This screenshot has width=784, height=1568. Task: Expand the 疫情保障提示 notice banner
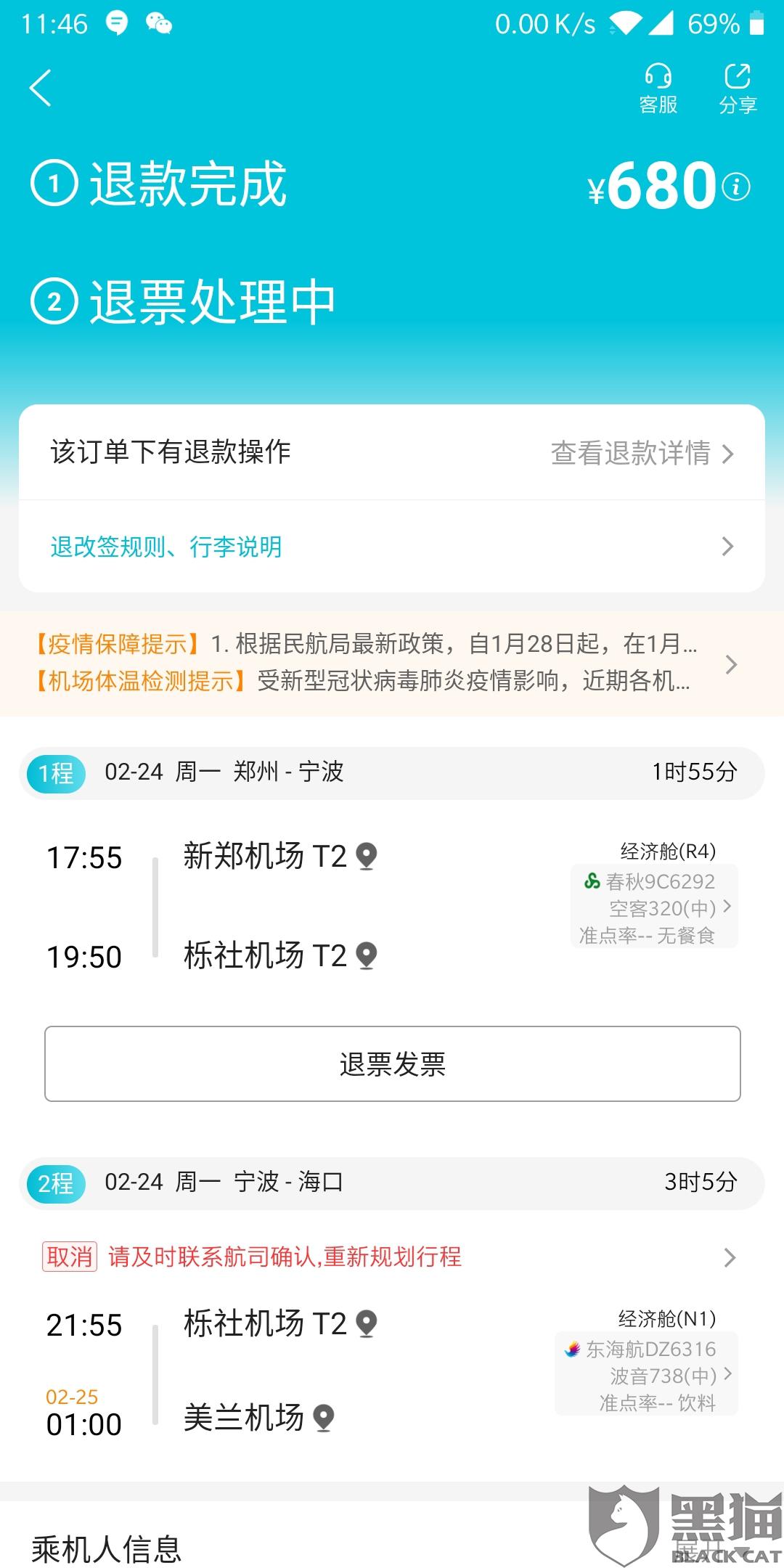point(392,663)
